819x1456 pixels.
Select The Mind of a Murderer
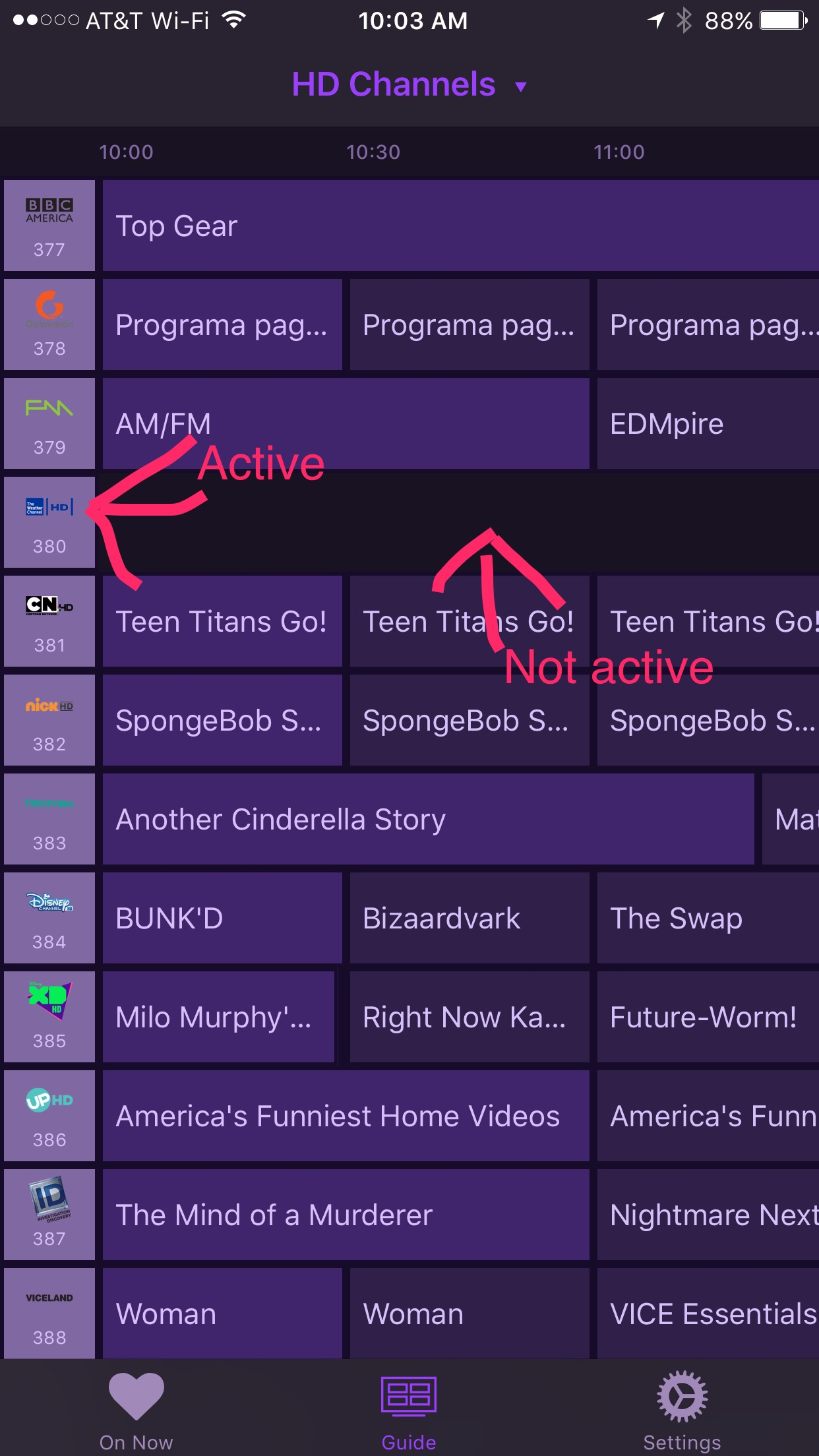tap(346, 1215)
